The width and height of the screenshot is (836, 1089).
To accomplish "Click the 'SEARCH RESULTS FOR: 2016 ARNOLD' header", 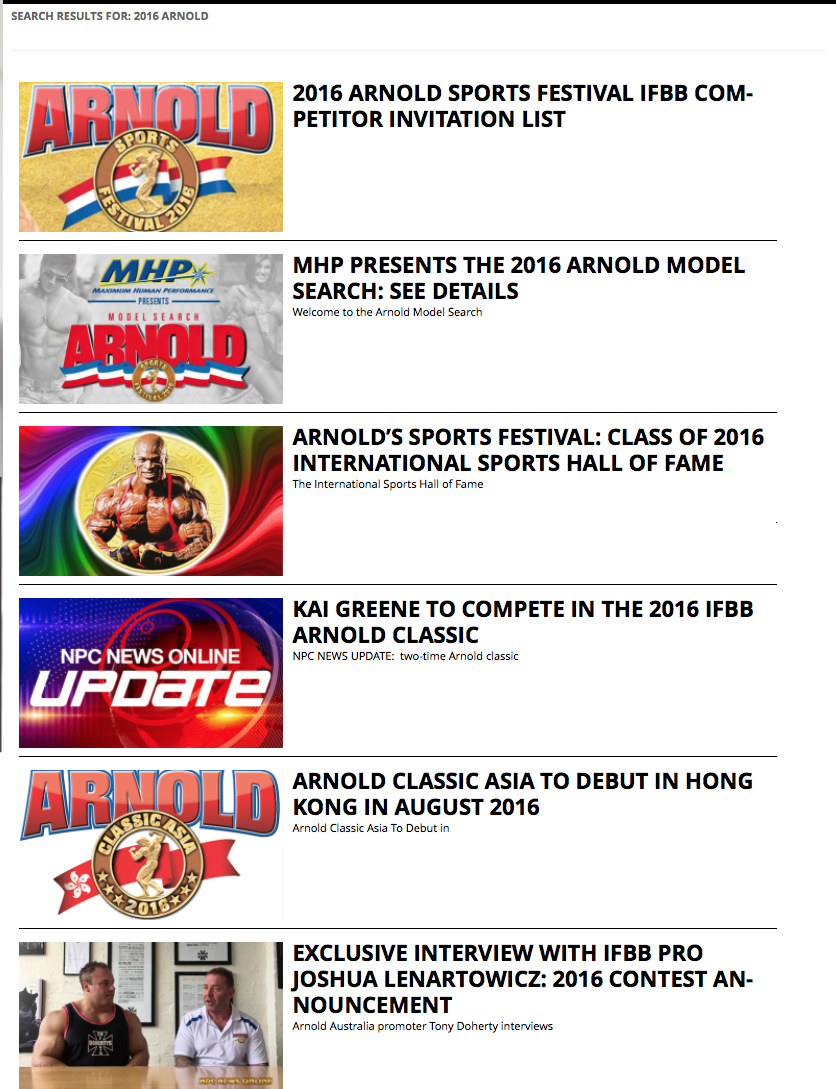I will tap(109, 15).
